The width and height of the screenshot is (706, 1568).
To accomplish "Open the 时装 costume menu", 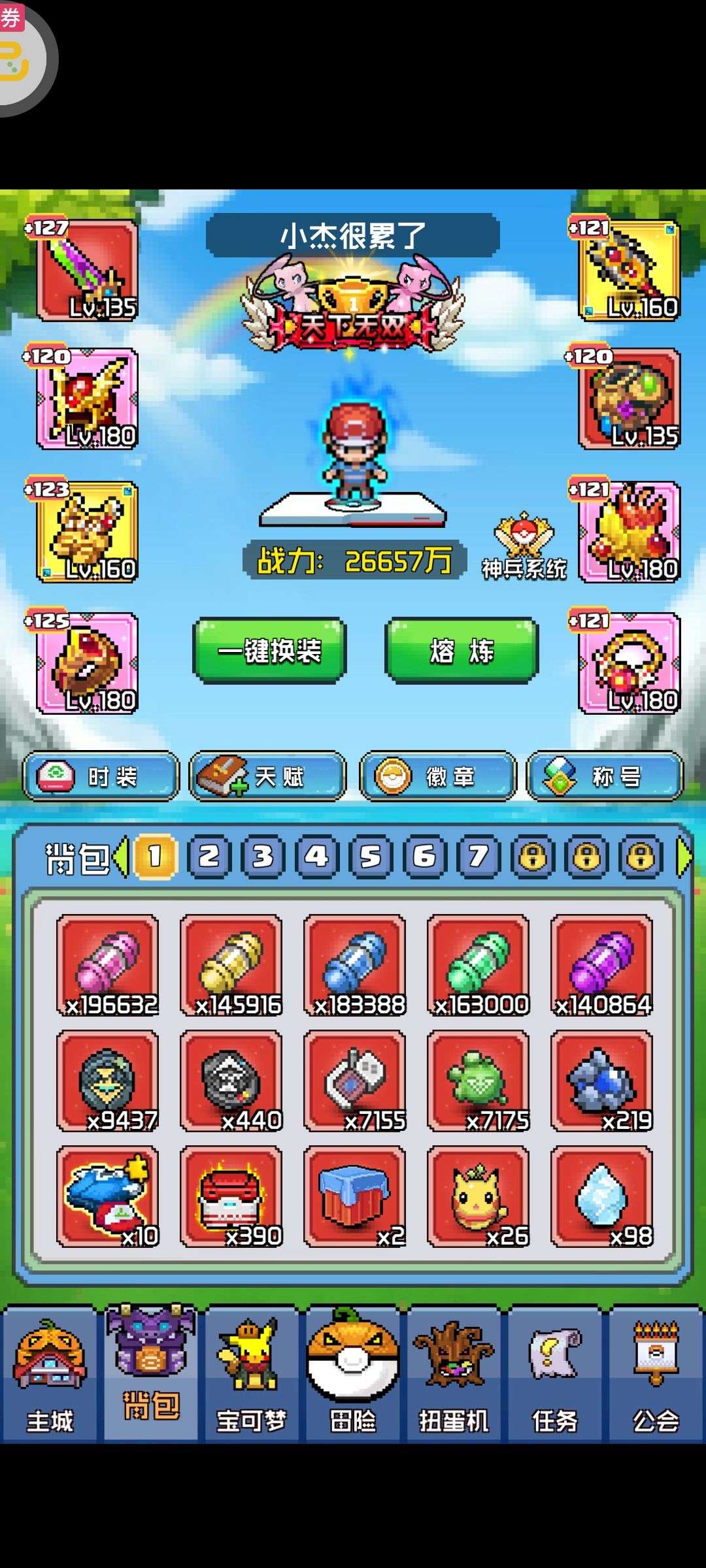I will (101, 776).
